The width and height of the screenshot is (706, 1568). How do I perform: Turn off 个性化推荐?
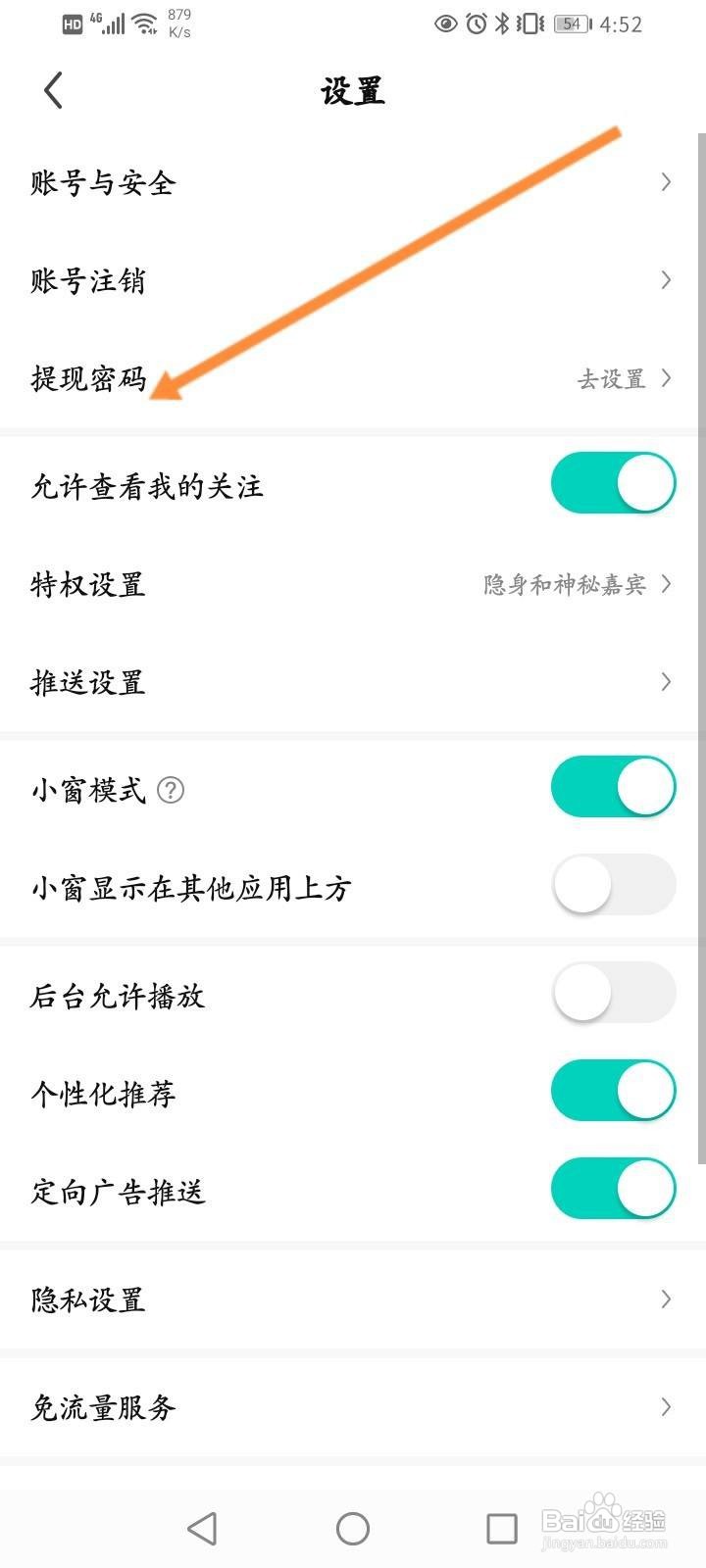(613, 1091)
